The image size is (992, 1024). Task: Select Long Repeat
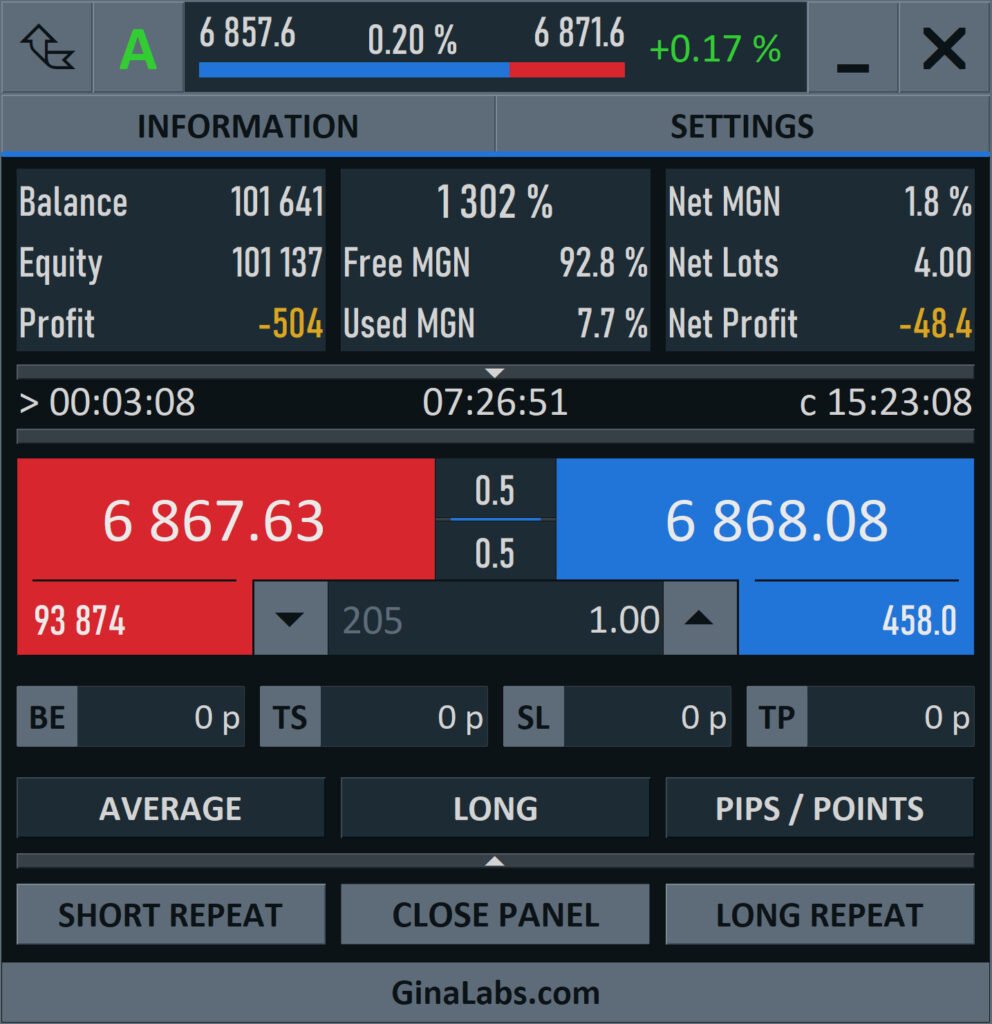click(x=819, y=914)
